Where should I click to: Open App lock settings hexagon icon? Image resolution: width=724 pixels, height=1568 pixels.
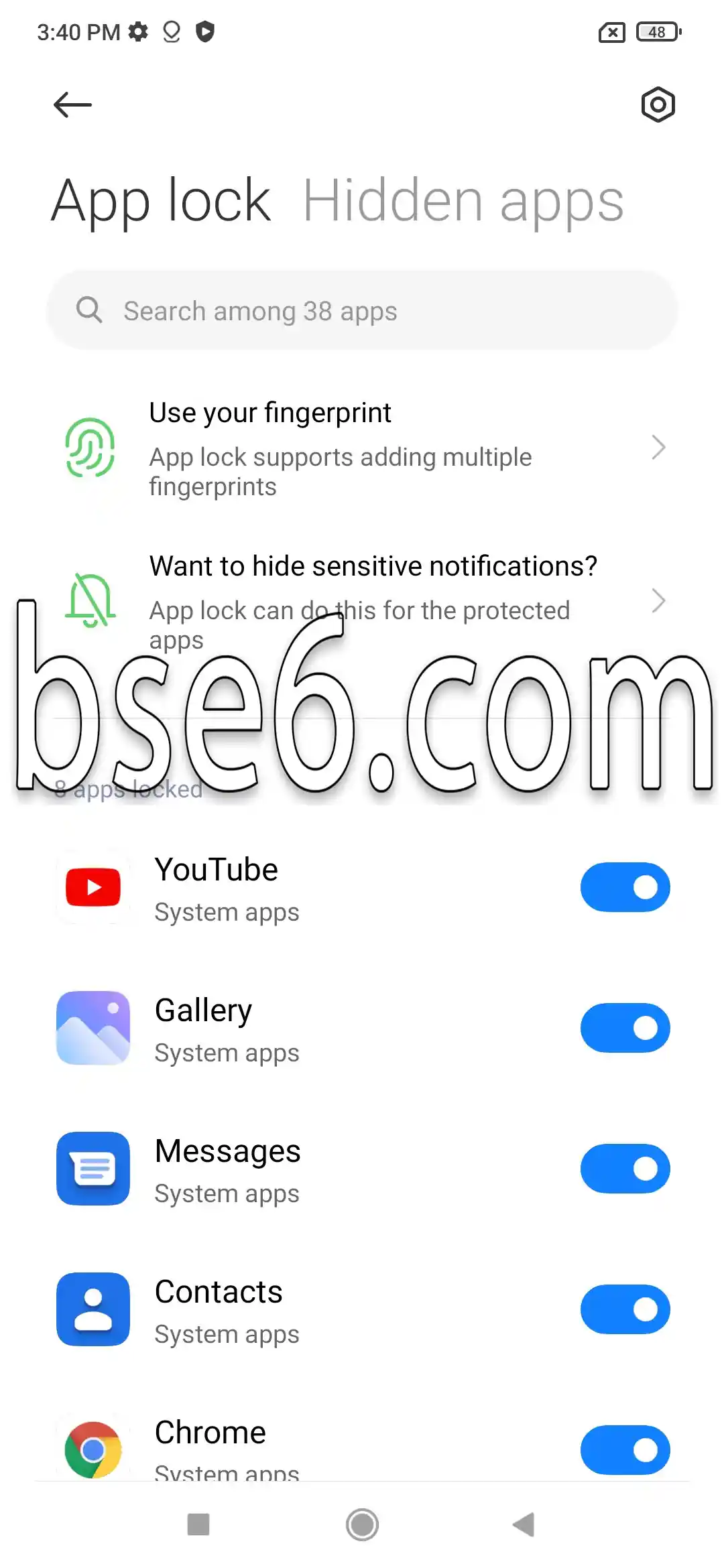point(658,105)
